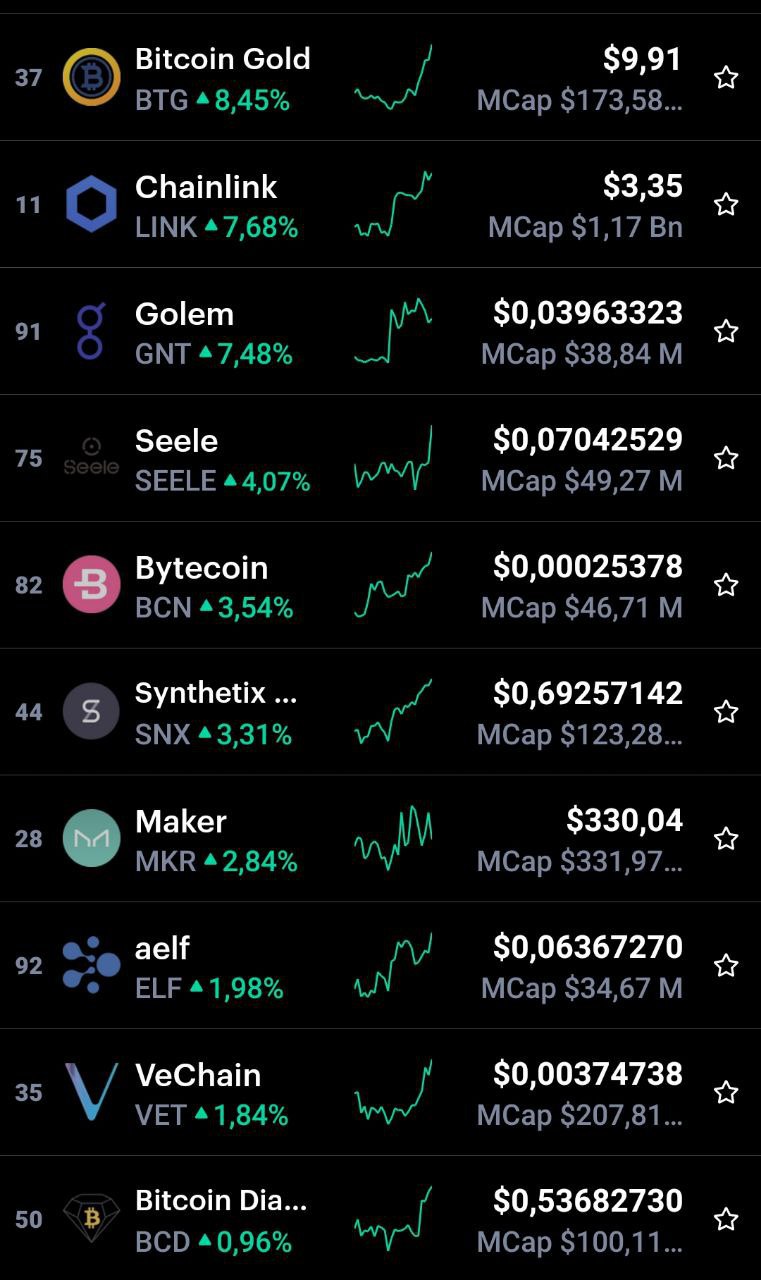Star the aelf coin
Viewport: 761px width, 1280px height.
[726, 966]
